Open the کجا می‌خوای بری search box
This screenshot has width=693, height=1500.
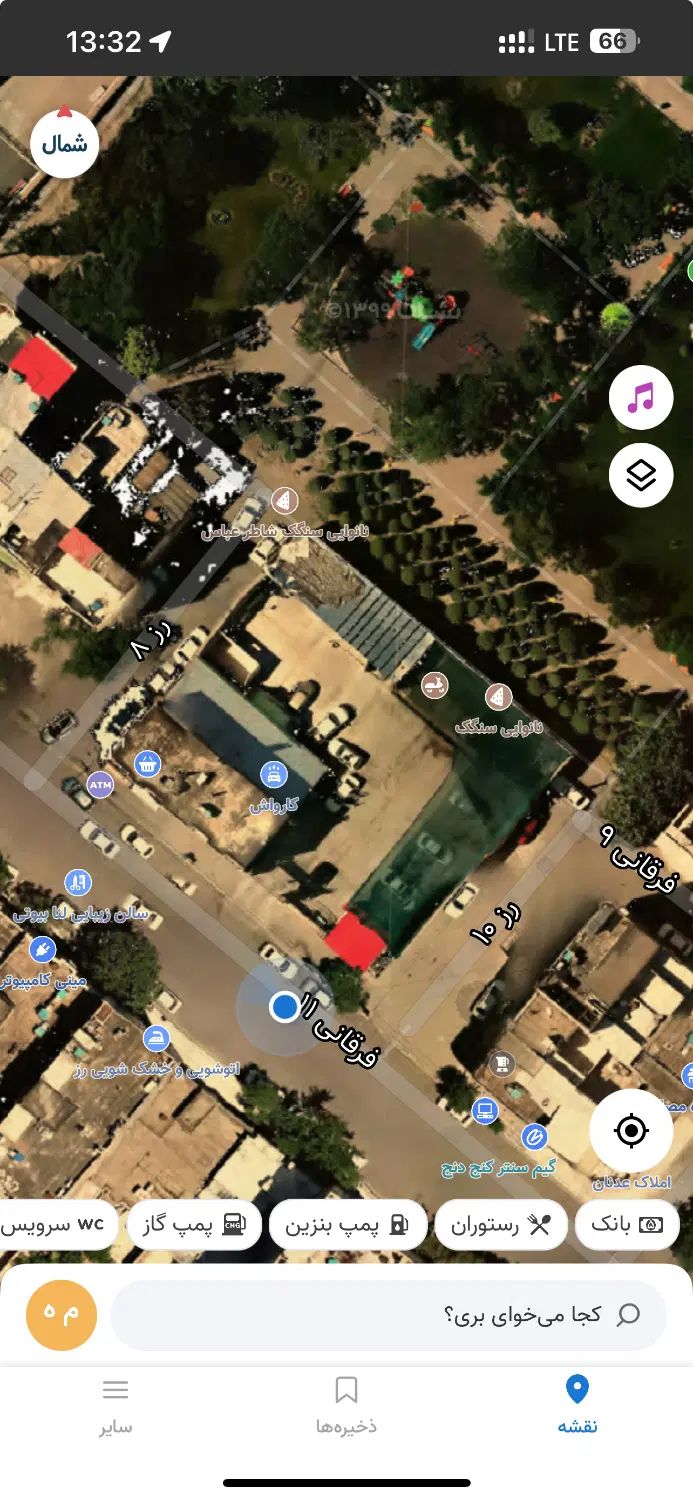tap(388, 1315)
